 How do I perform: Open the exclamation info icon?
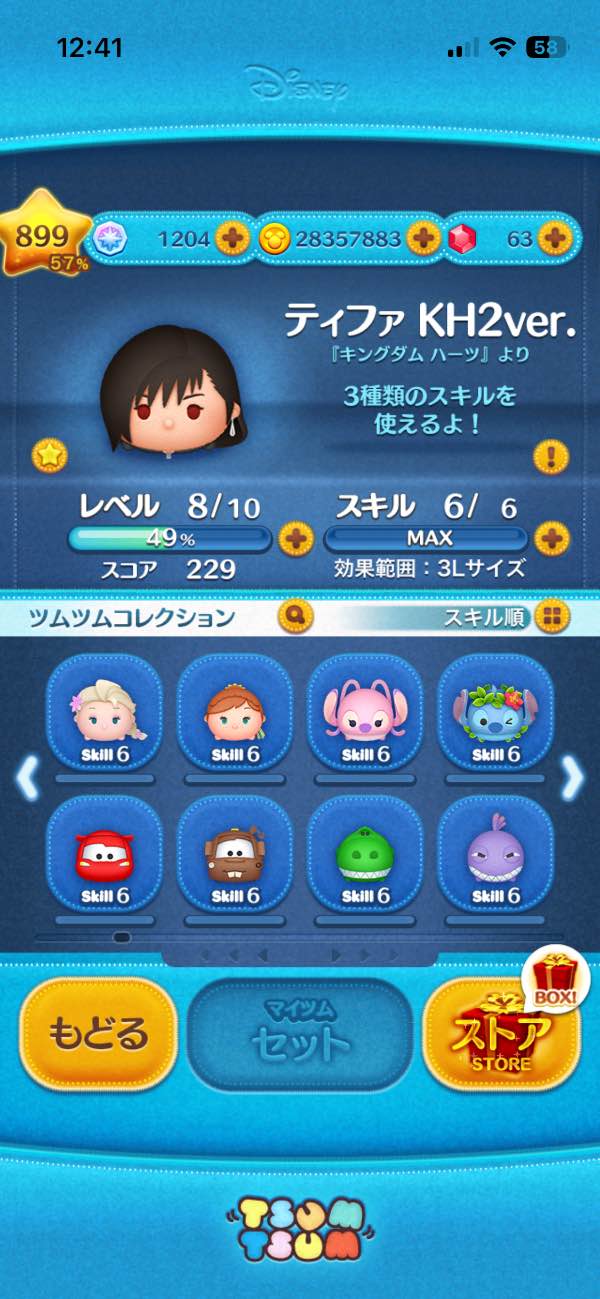coord(551,458)
